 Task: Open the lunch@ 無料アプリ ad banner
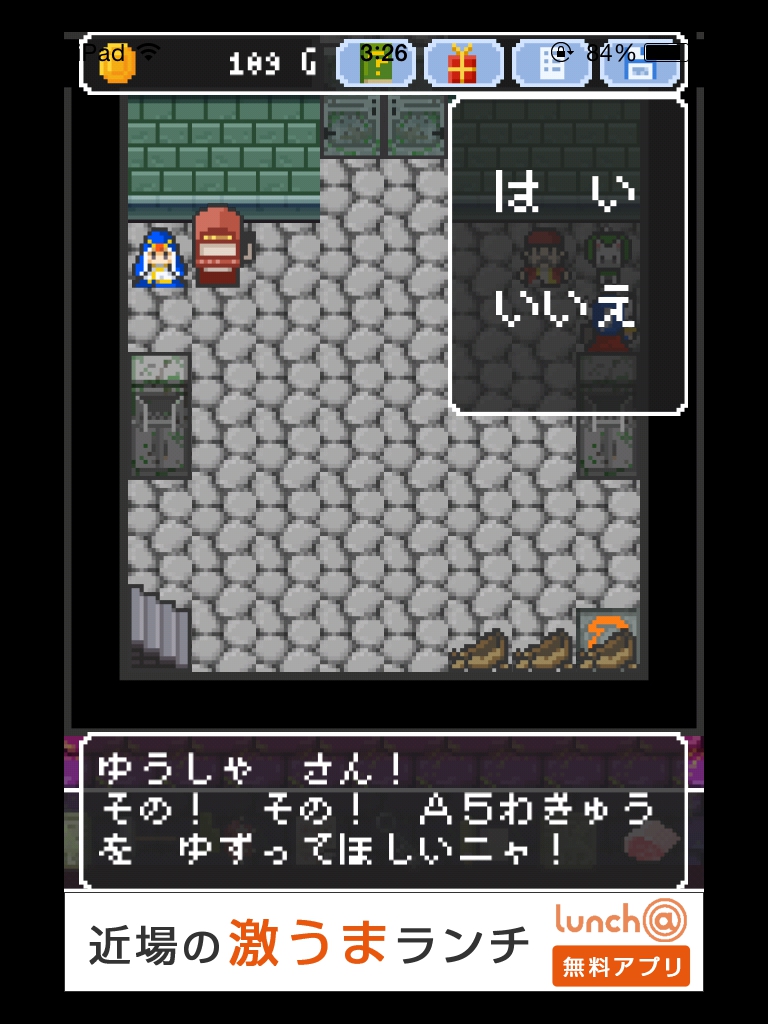tap(384, 942)
